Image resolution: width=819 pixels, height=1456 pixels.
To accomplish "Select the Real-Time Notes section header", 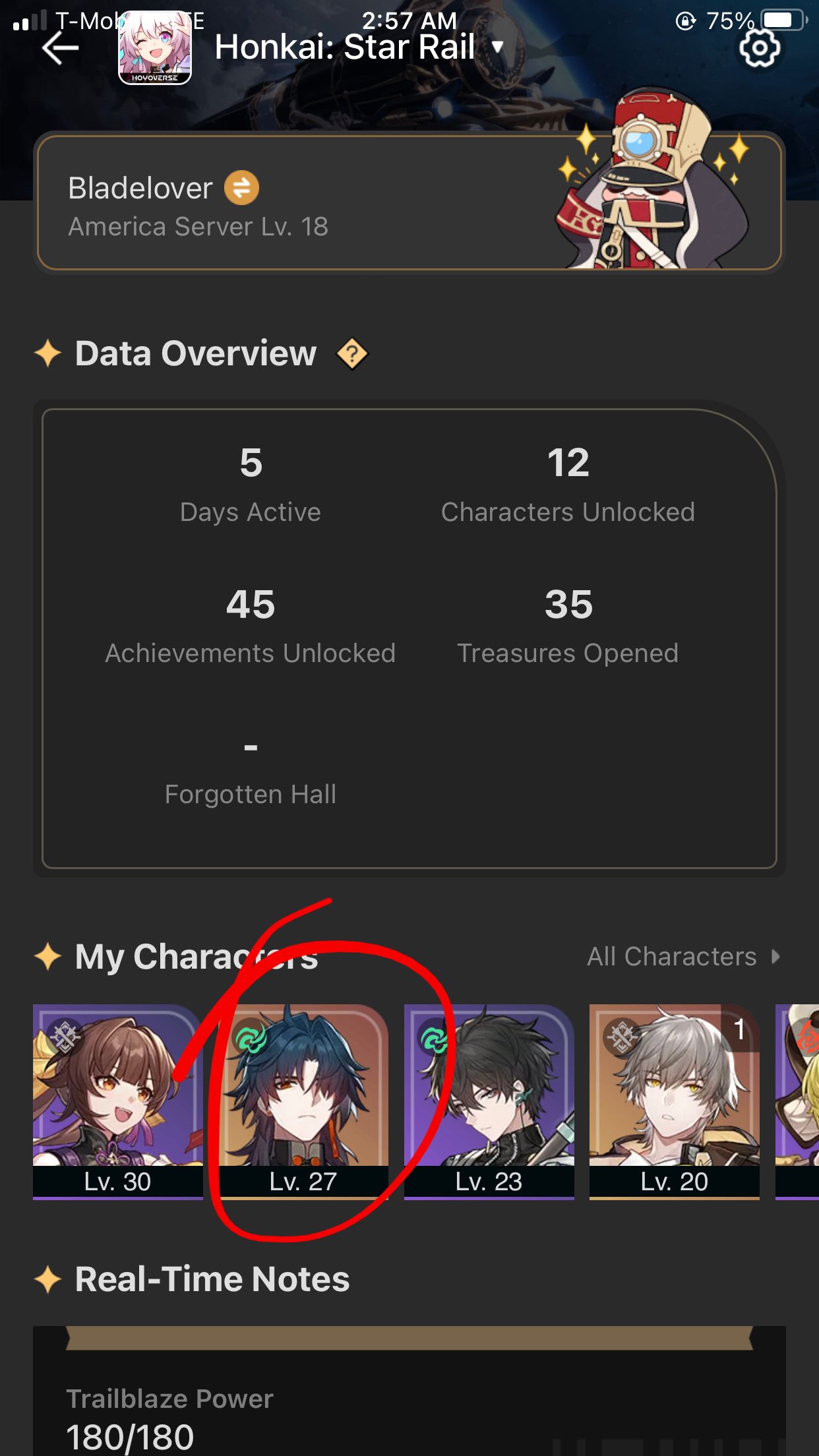I will point(211,1277).
